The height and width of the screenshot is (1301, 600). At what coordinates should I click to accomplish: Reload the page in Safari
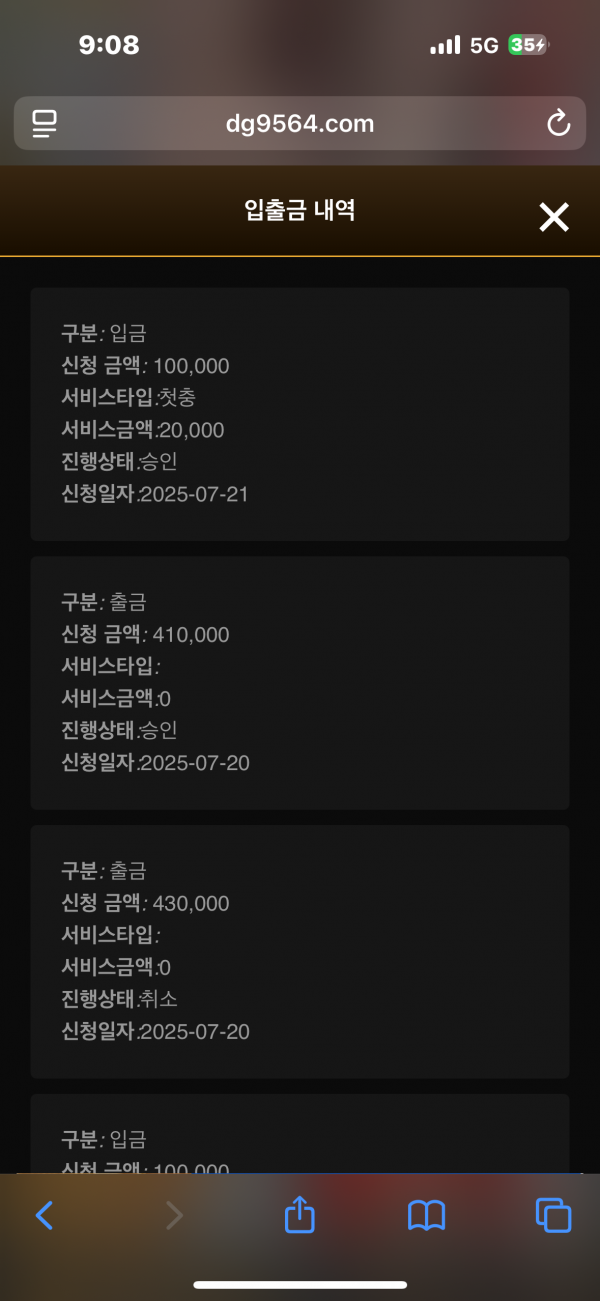coord(558,124)
